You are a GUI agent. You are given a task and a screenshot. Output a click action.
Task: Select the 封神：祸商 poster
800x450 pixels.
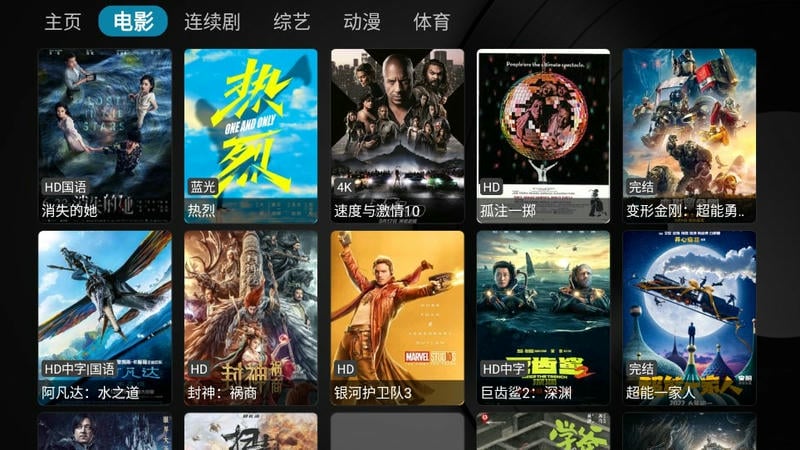[x=251, y=317]
